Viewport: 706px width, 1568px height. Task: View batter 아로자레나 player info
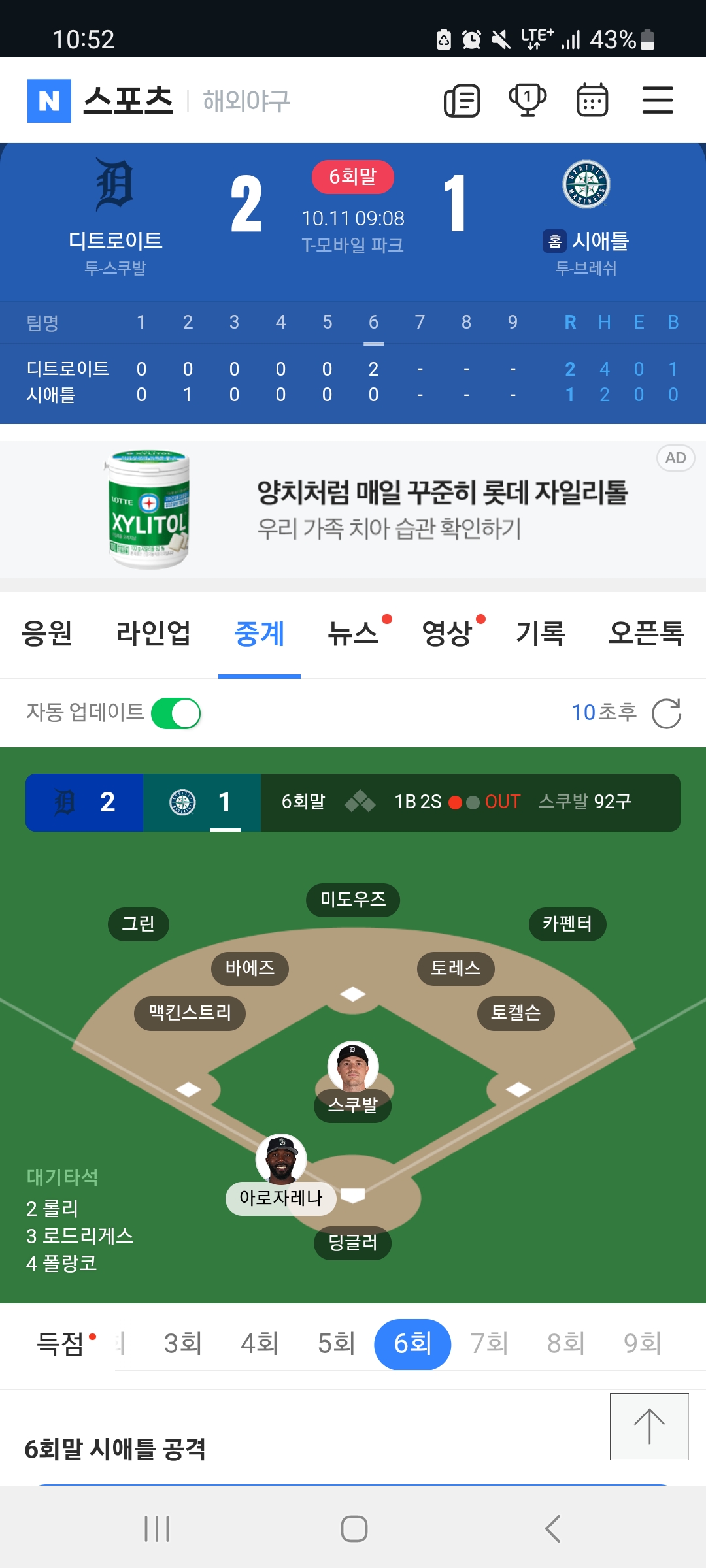click(281, 1160)
